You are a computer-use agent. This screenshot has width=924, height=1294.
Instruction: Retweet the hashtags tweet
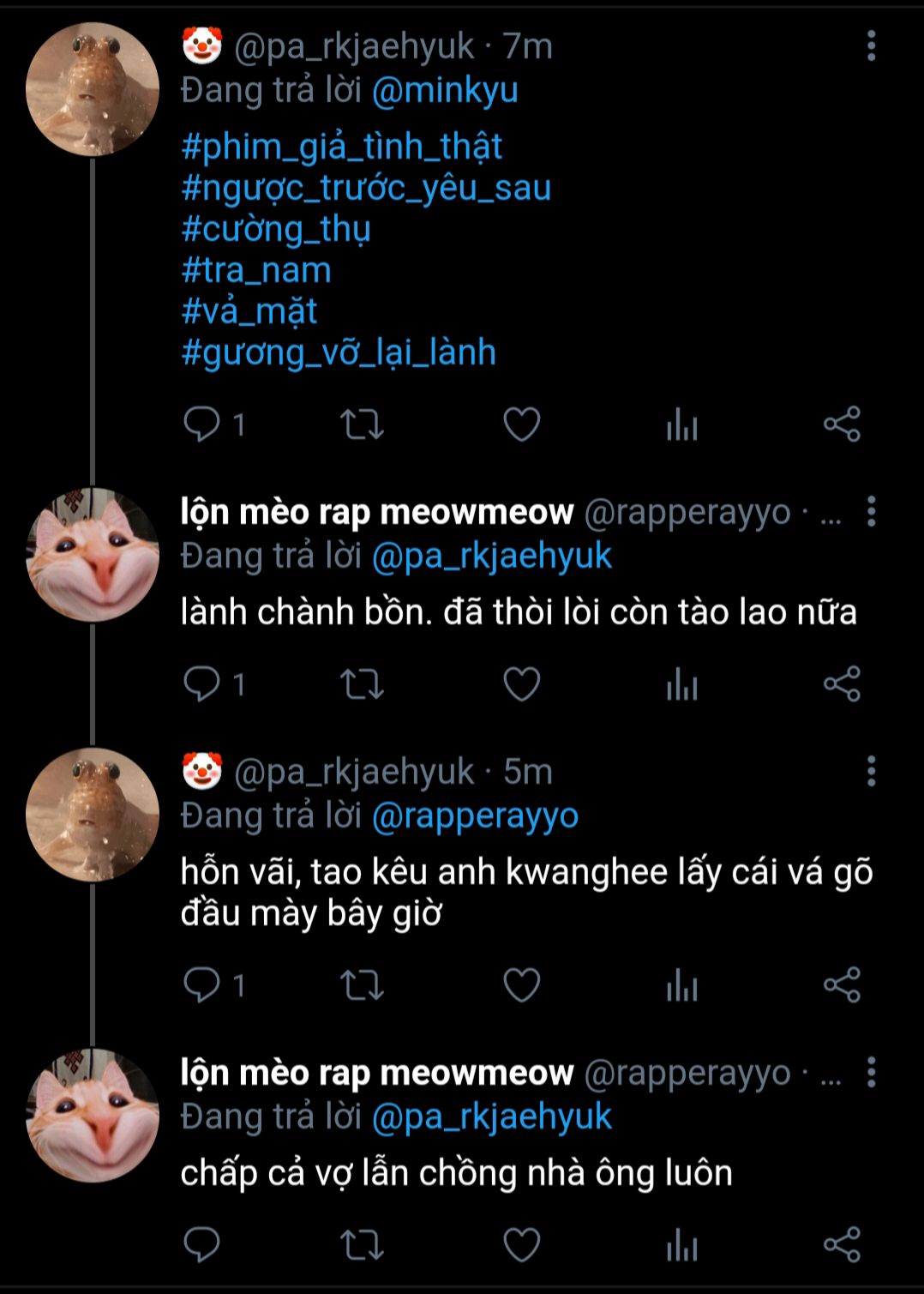tap(362, 424)
